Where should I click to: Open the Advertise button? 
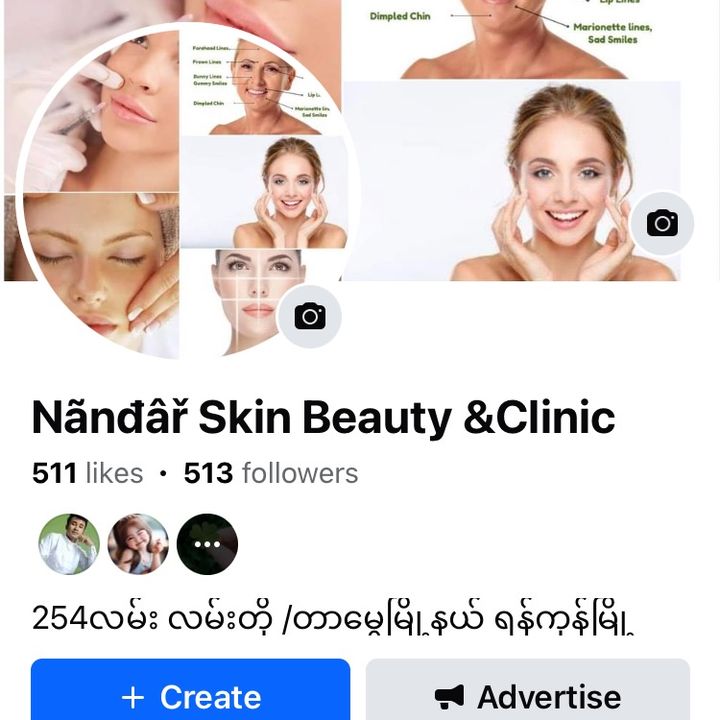(527, 695)
